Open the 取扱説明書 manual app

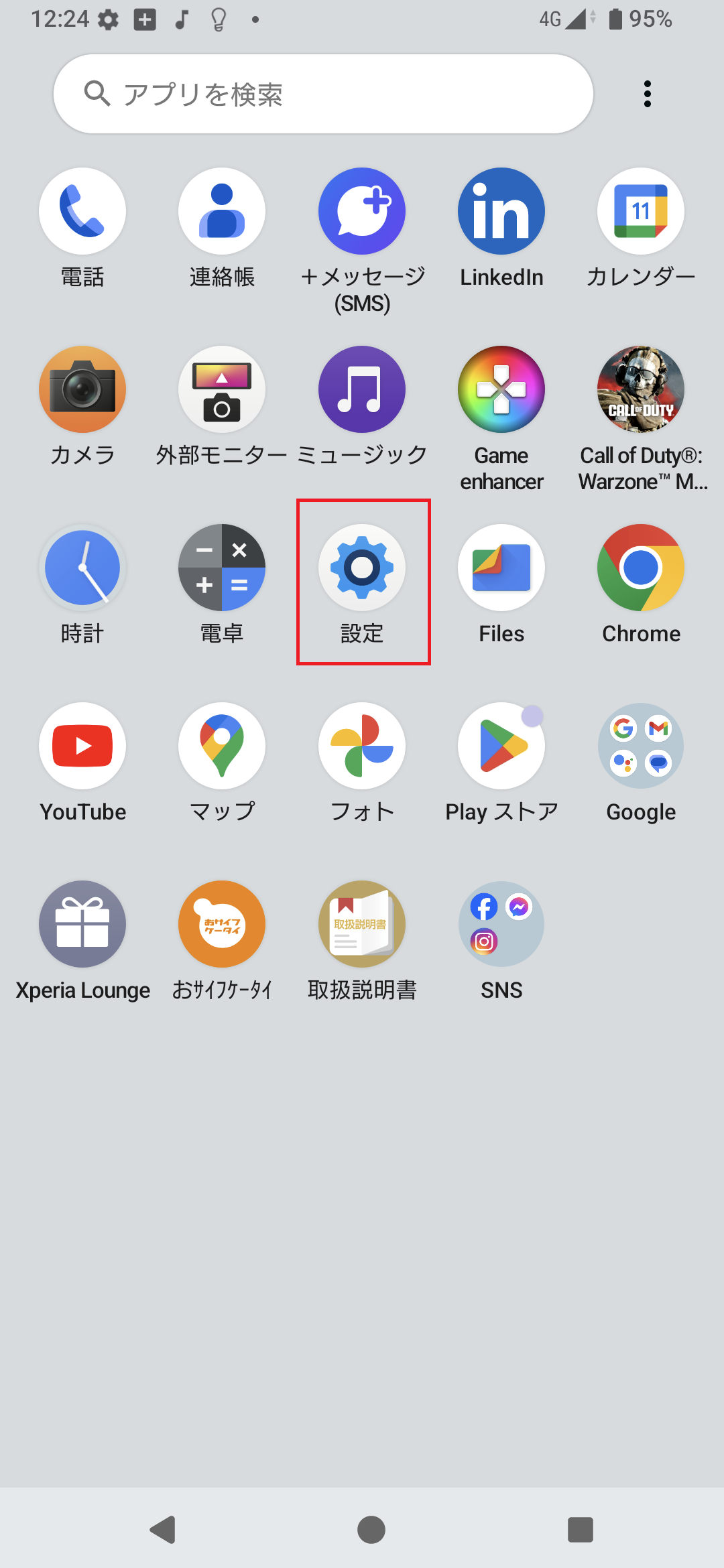pyautogui.click(x=361, y=923)
